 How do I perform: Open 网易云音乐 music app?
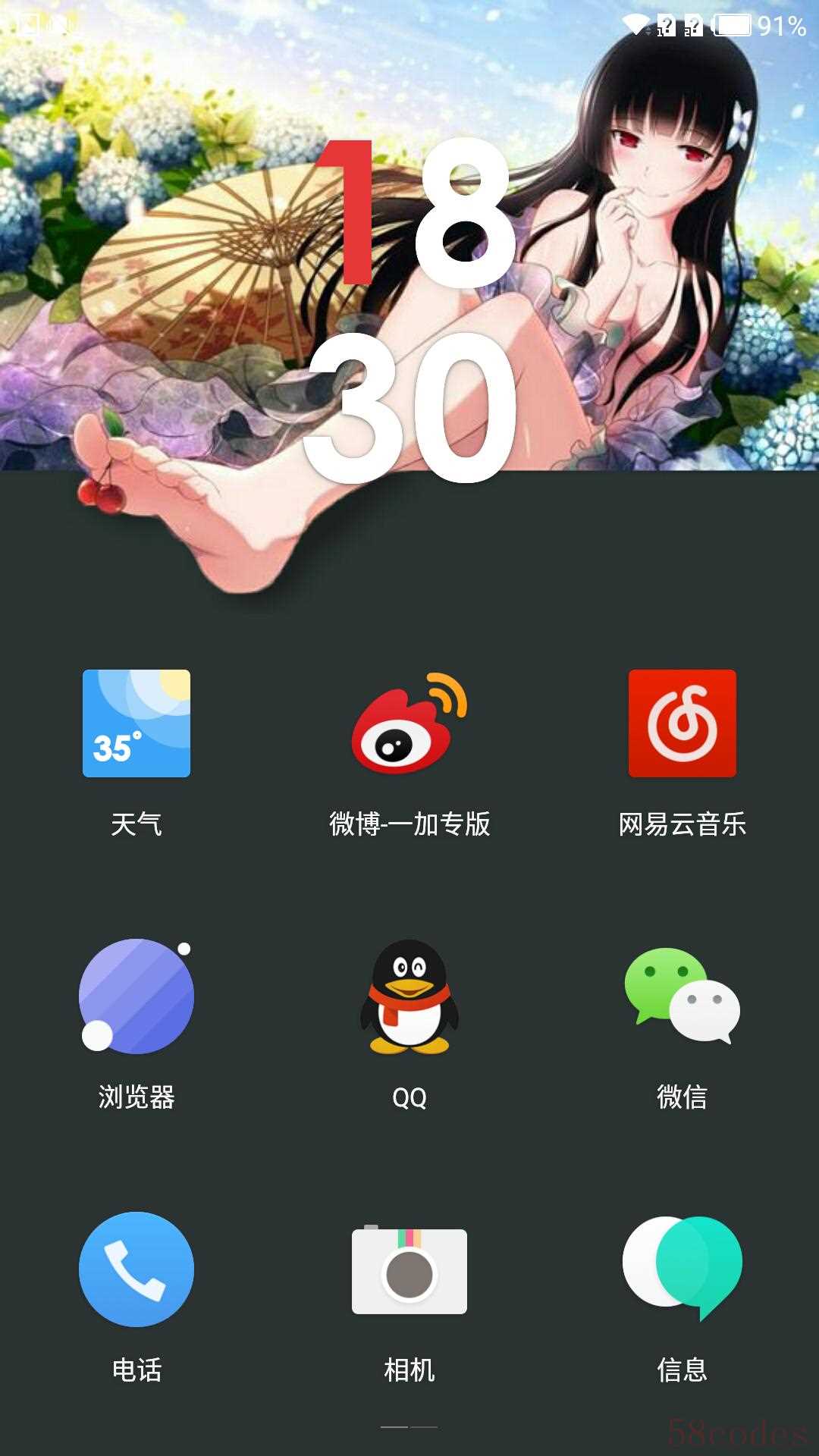[x=682, y=723]
